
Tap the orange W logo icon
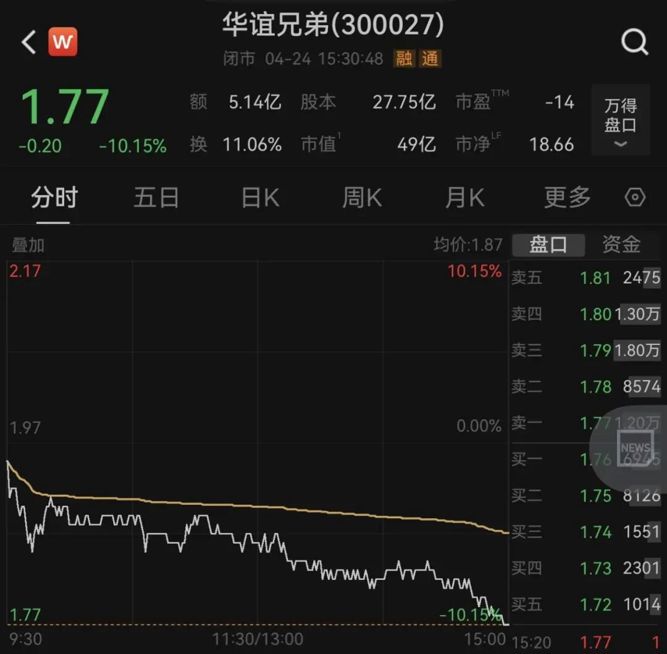[x=62, y=42]
